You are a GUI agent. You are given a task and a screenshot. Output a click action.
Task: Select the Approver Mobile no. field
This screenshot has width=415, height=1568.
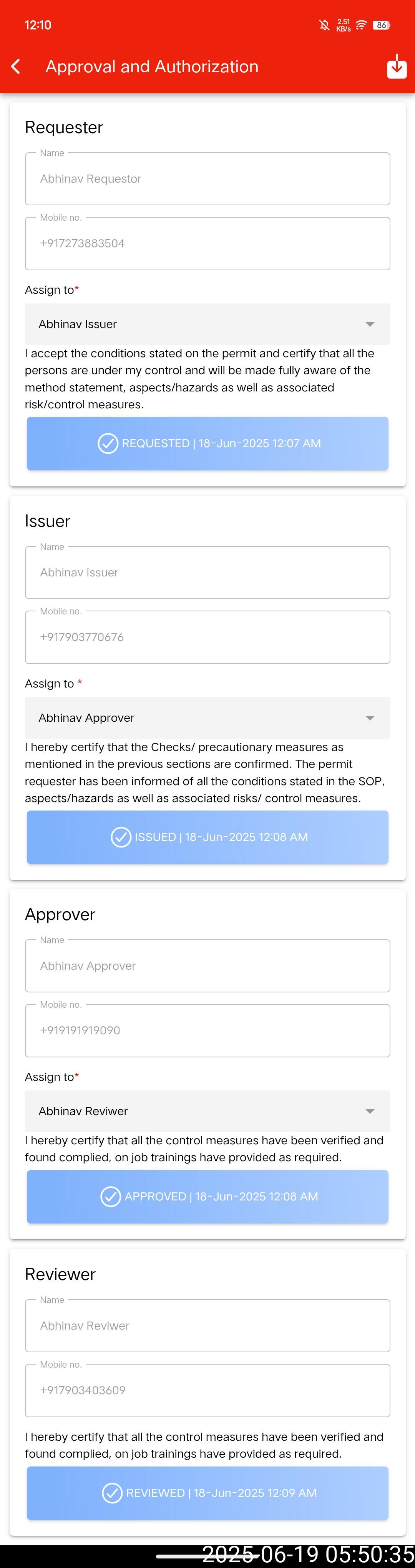point(207,1030)
